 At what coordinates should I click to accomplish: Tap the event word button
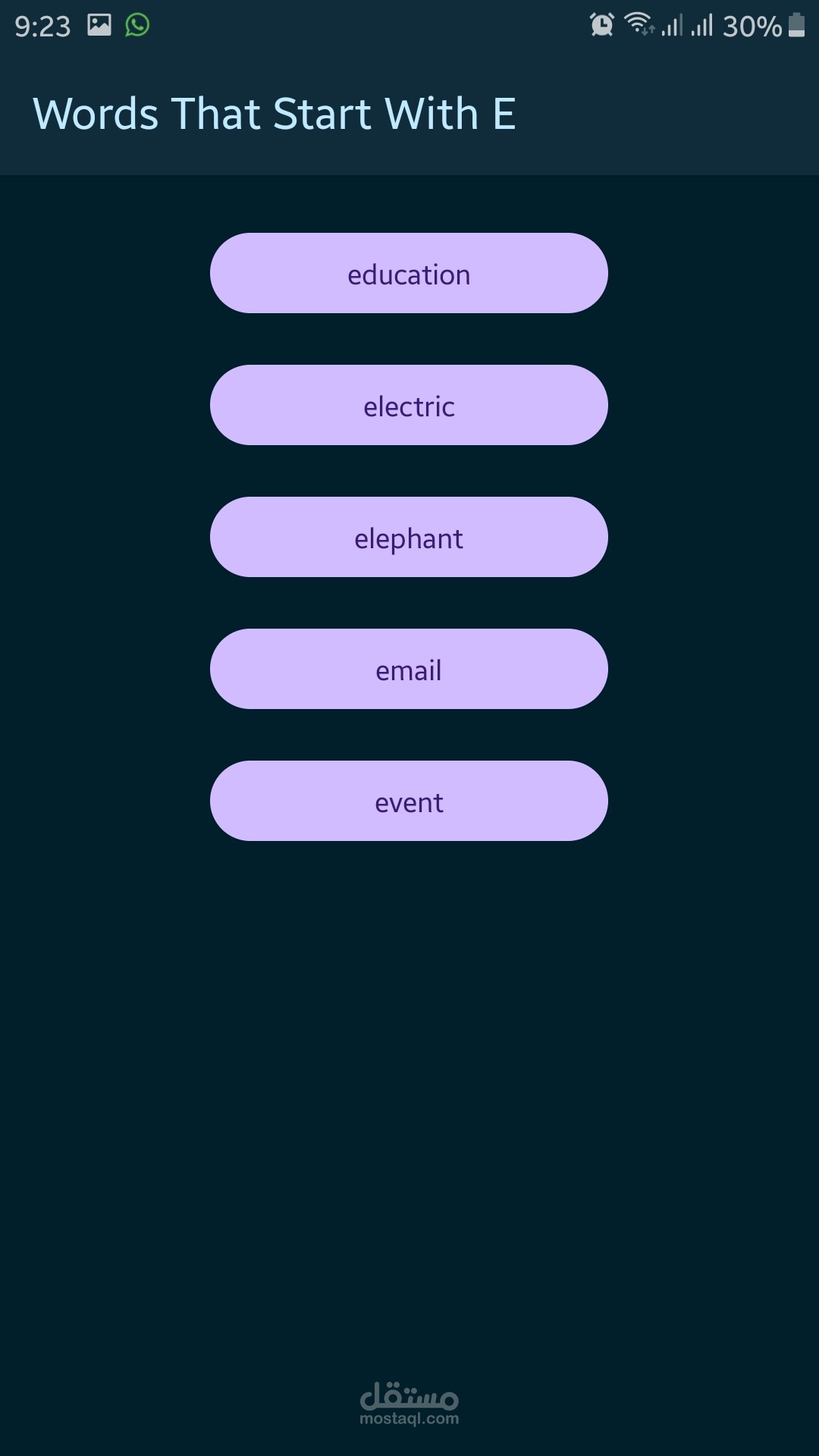click(x=409, y=801)
